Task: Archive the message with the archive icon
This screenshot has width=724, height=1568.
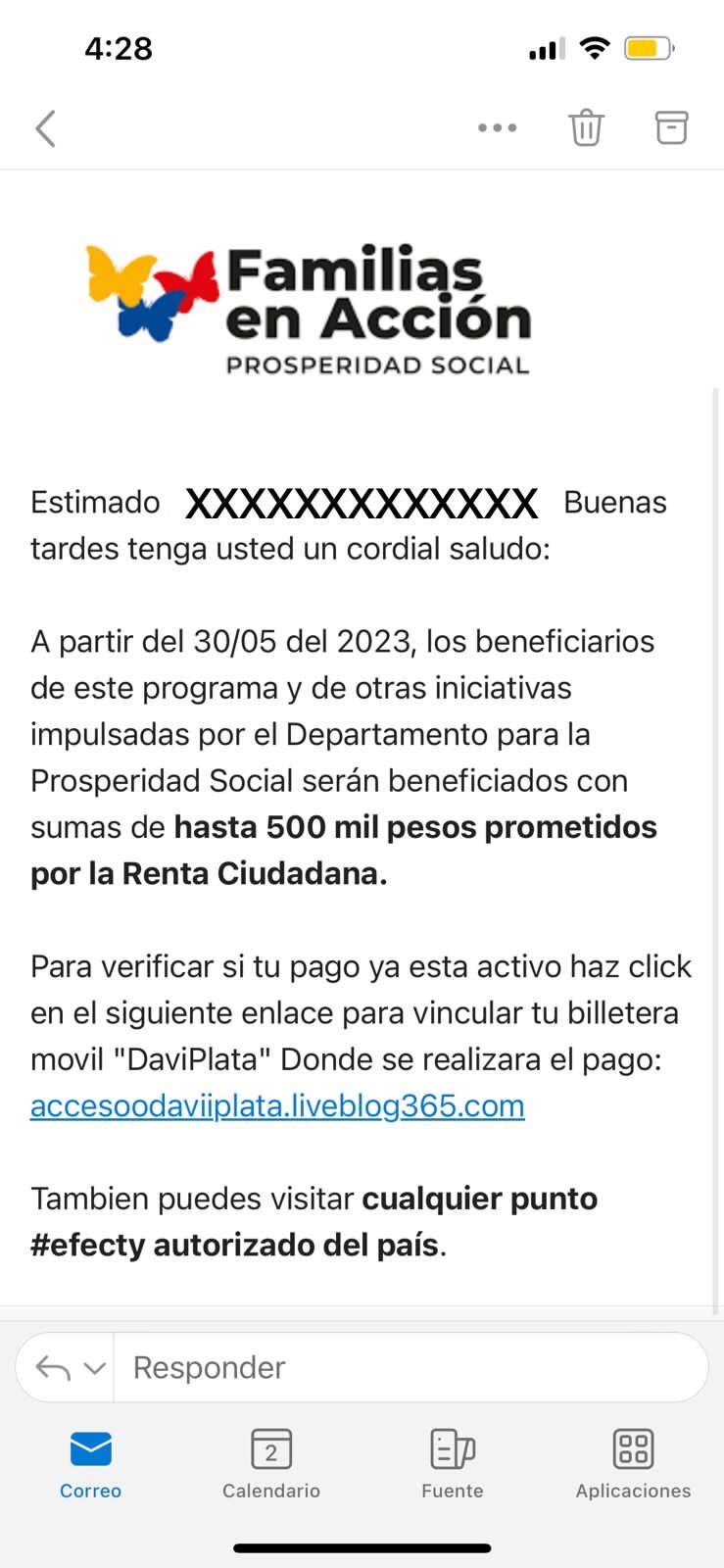Action: coord(672,127)
